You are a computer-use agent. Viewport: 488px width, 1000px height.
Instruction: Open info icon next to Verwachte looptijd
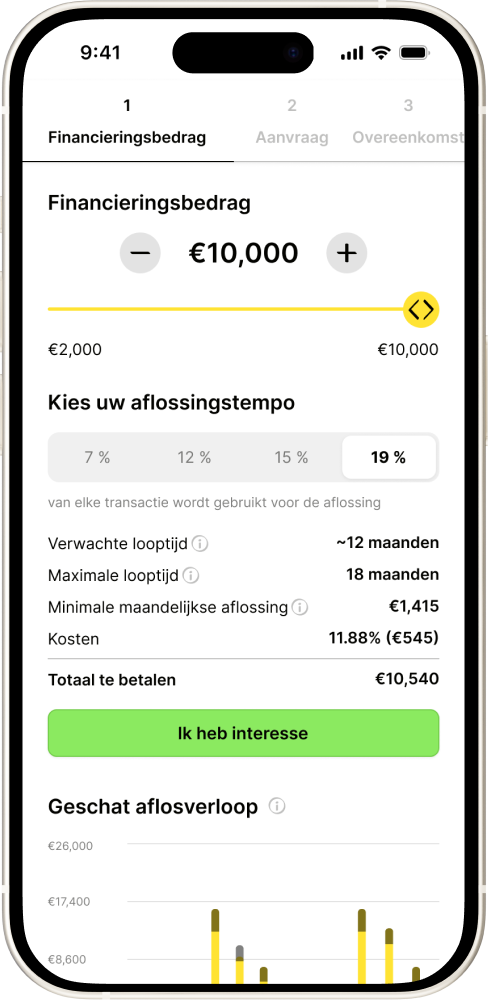coord(200,544)
